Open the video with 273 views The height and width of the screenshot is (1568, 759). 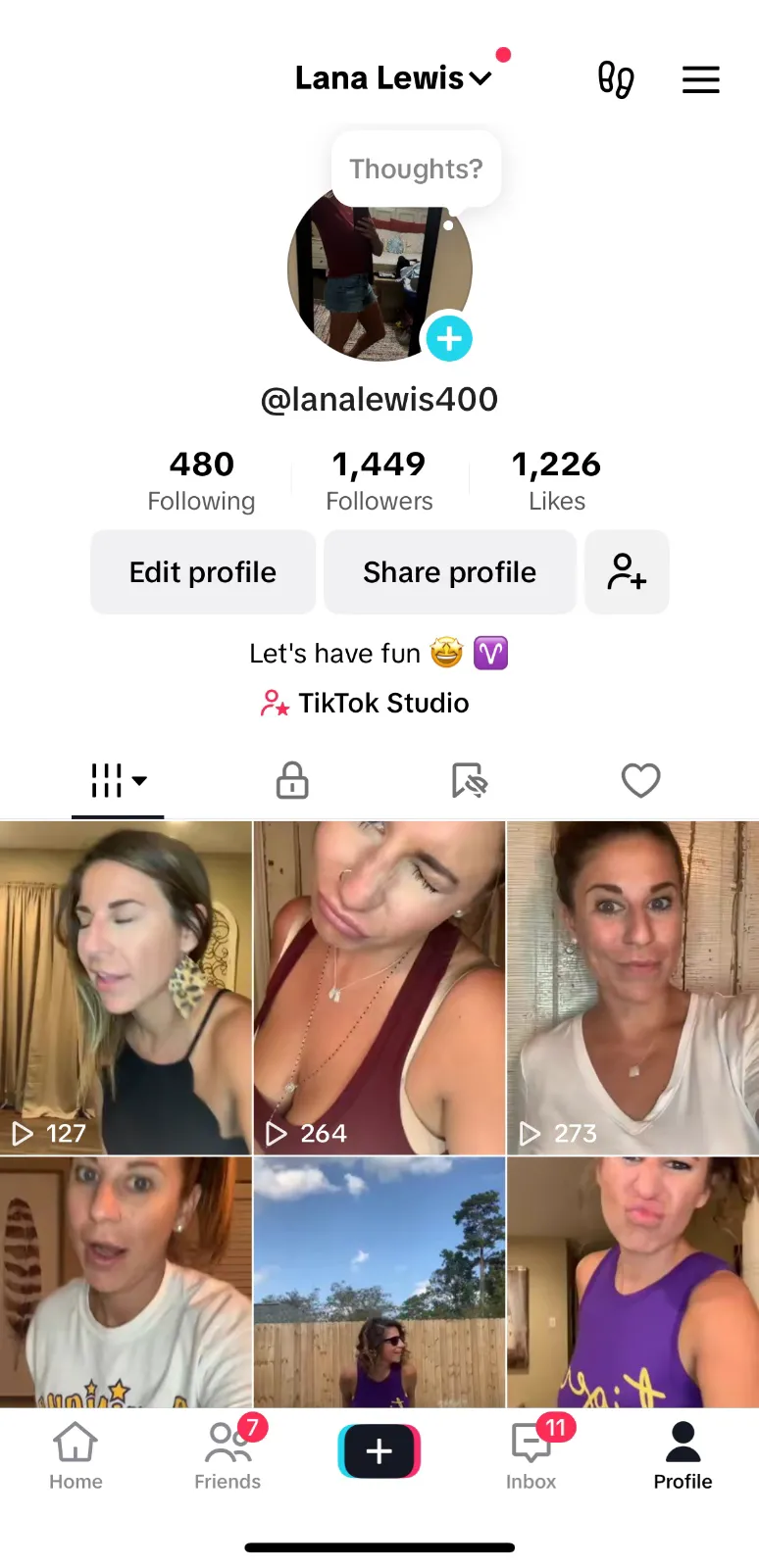[632, 988]
